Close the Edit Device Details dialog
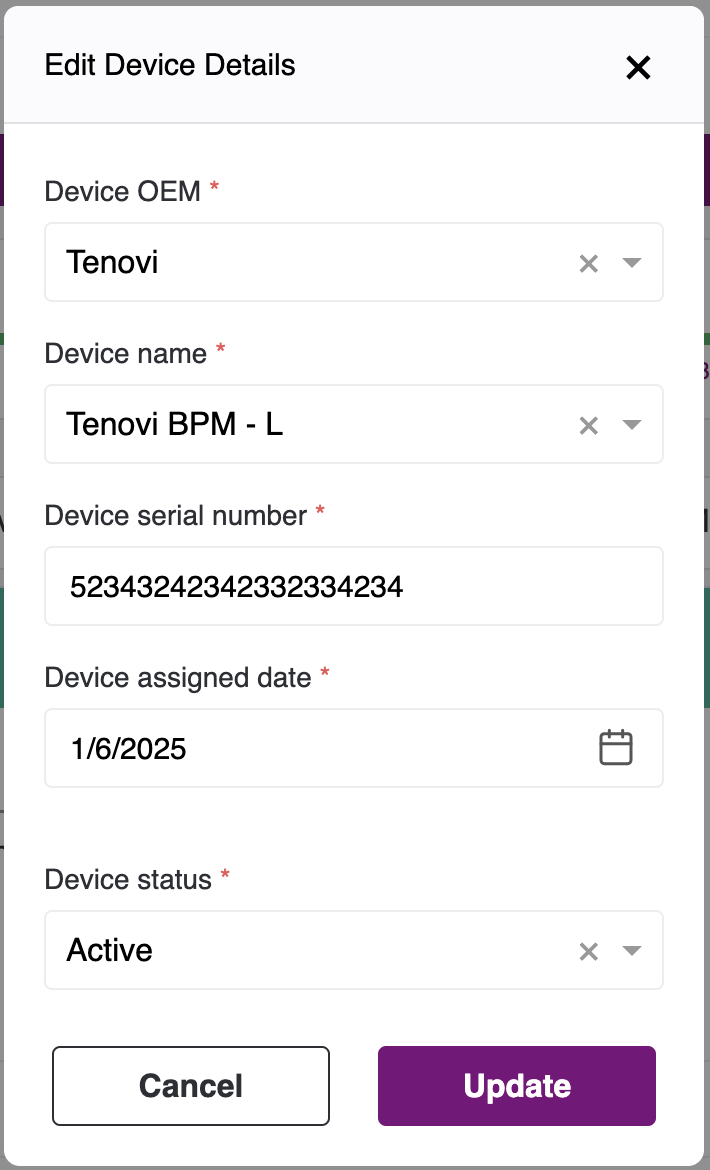Screen dimensions: 710x1170 tap(638, 67)
